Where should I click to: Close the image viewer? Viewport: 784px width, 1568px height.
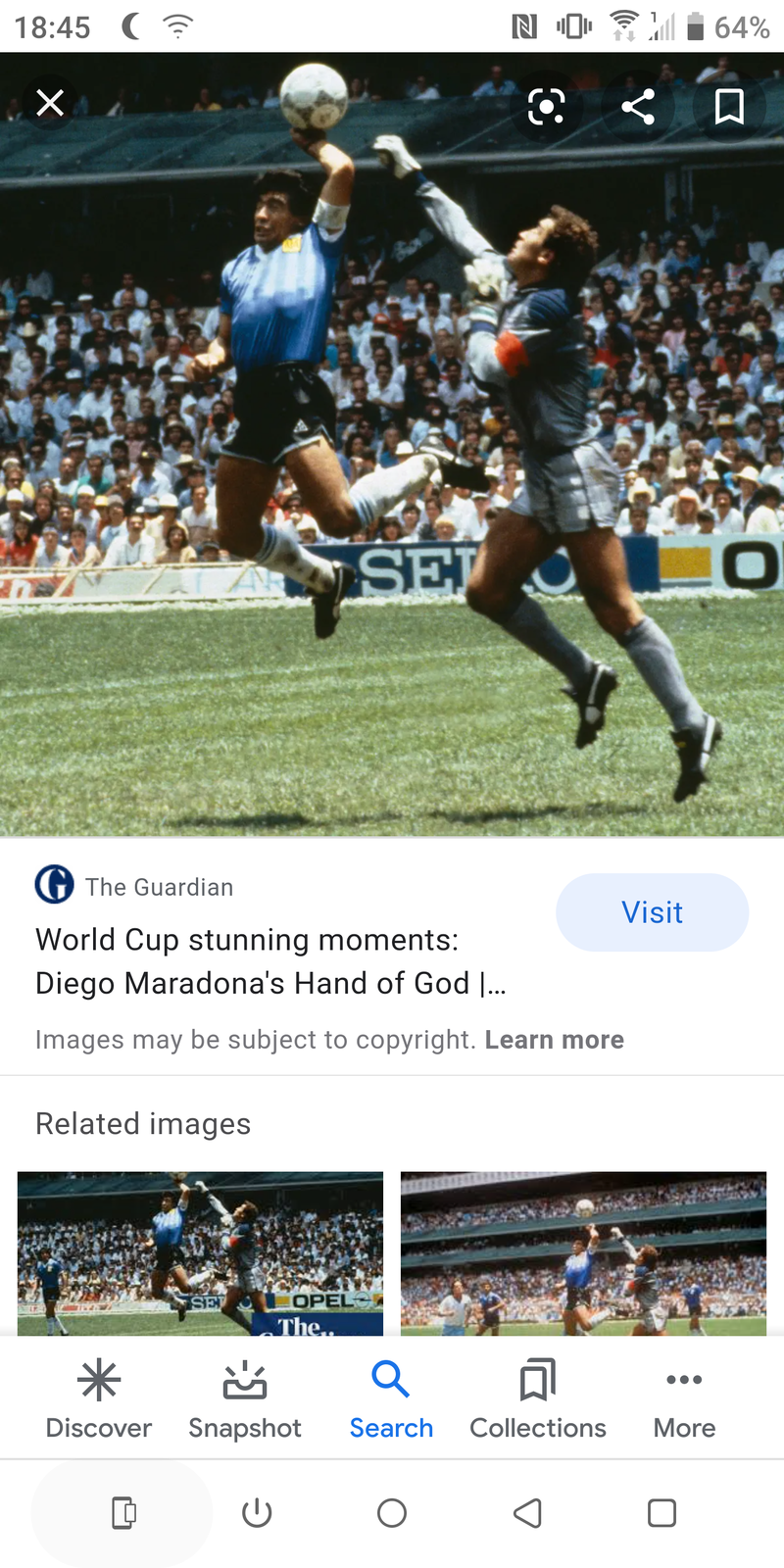50,103
